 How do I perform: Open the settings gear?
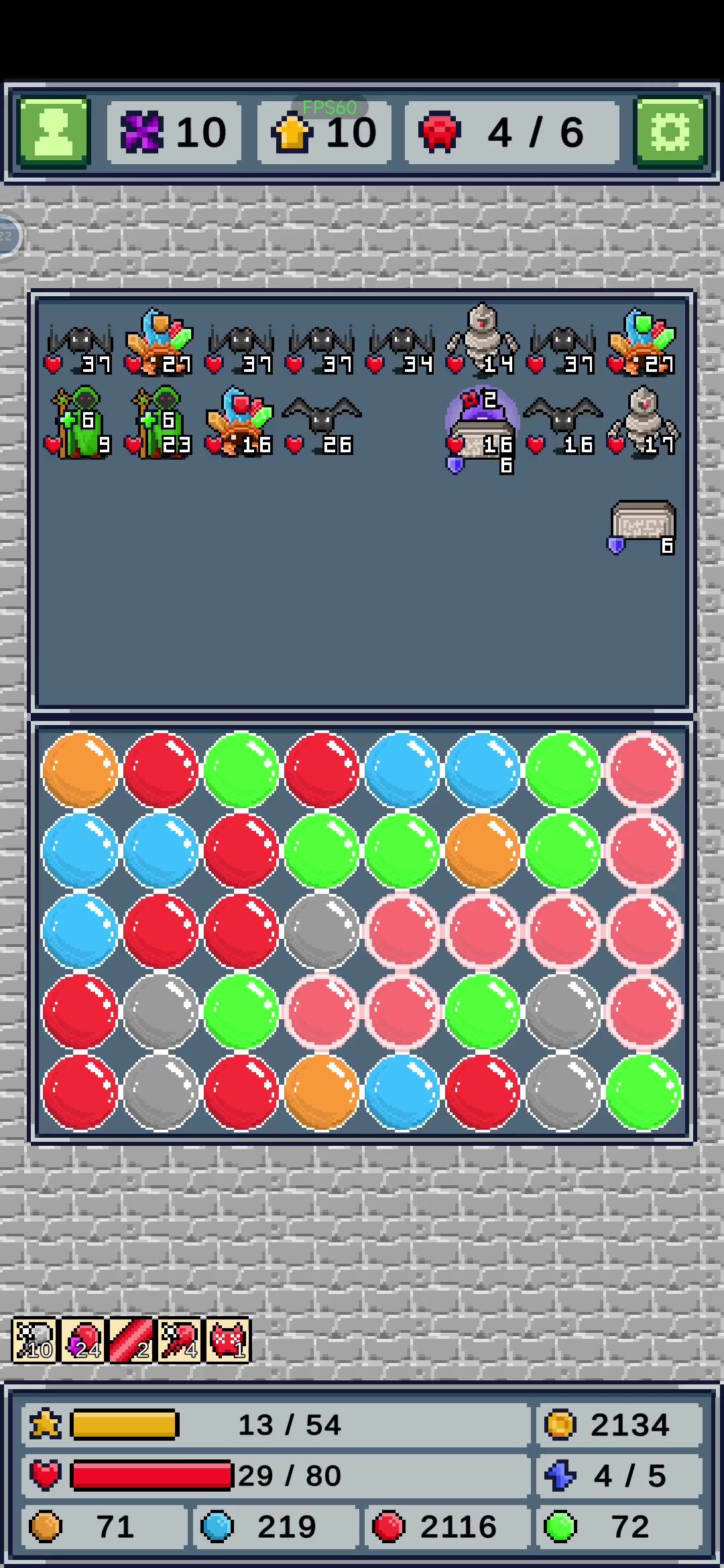pyautogui.click(x=670, y=131)
